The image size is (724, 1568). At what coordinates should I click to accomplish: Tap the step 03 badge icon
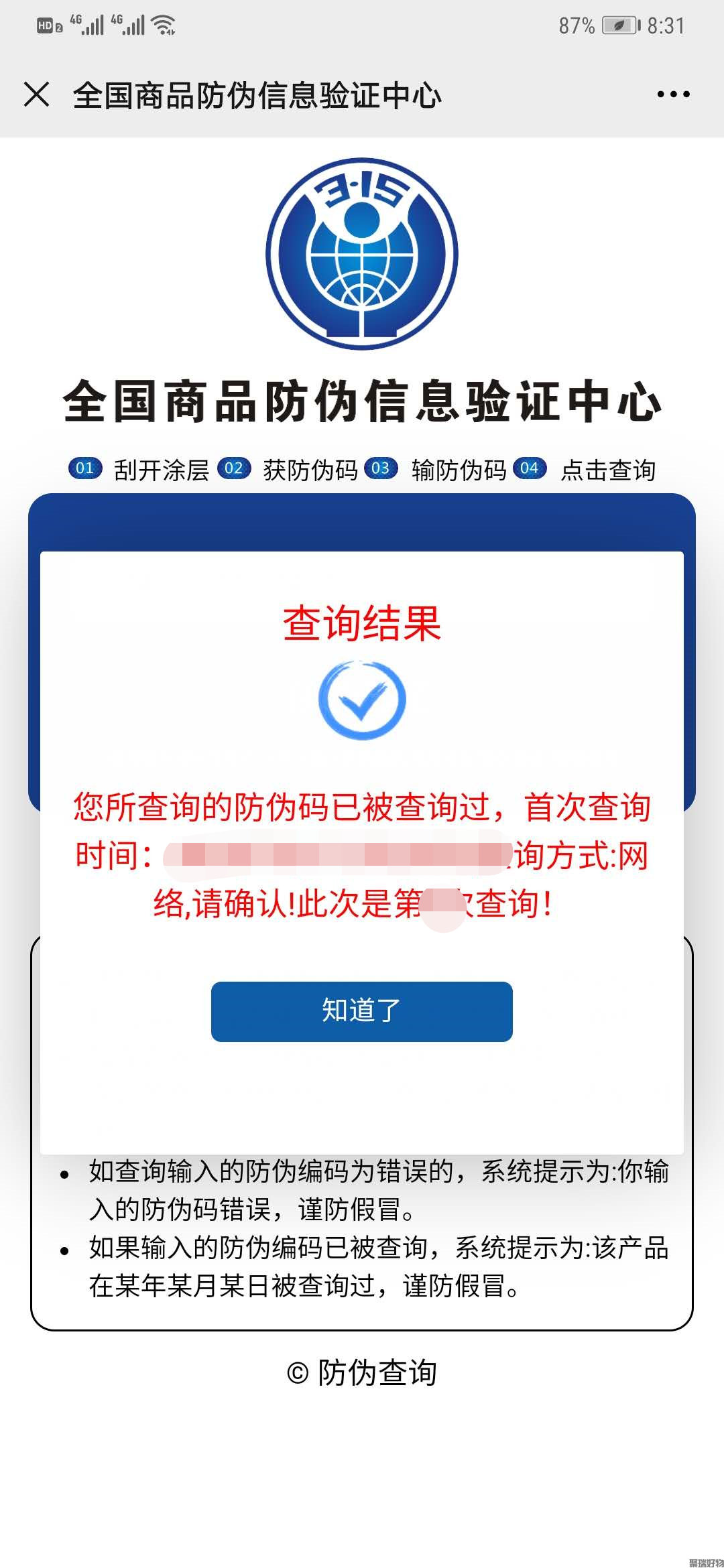pos(382,469)
